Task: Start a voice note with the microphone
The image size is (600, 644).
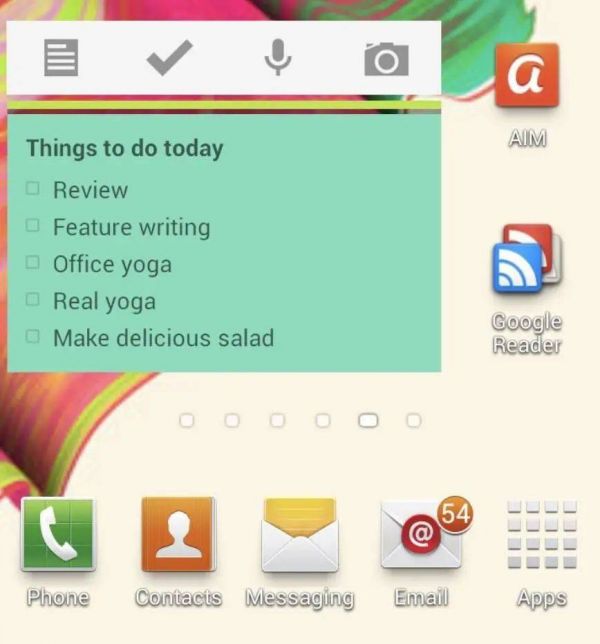Action: (x=277, y=59)
